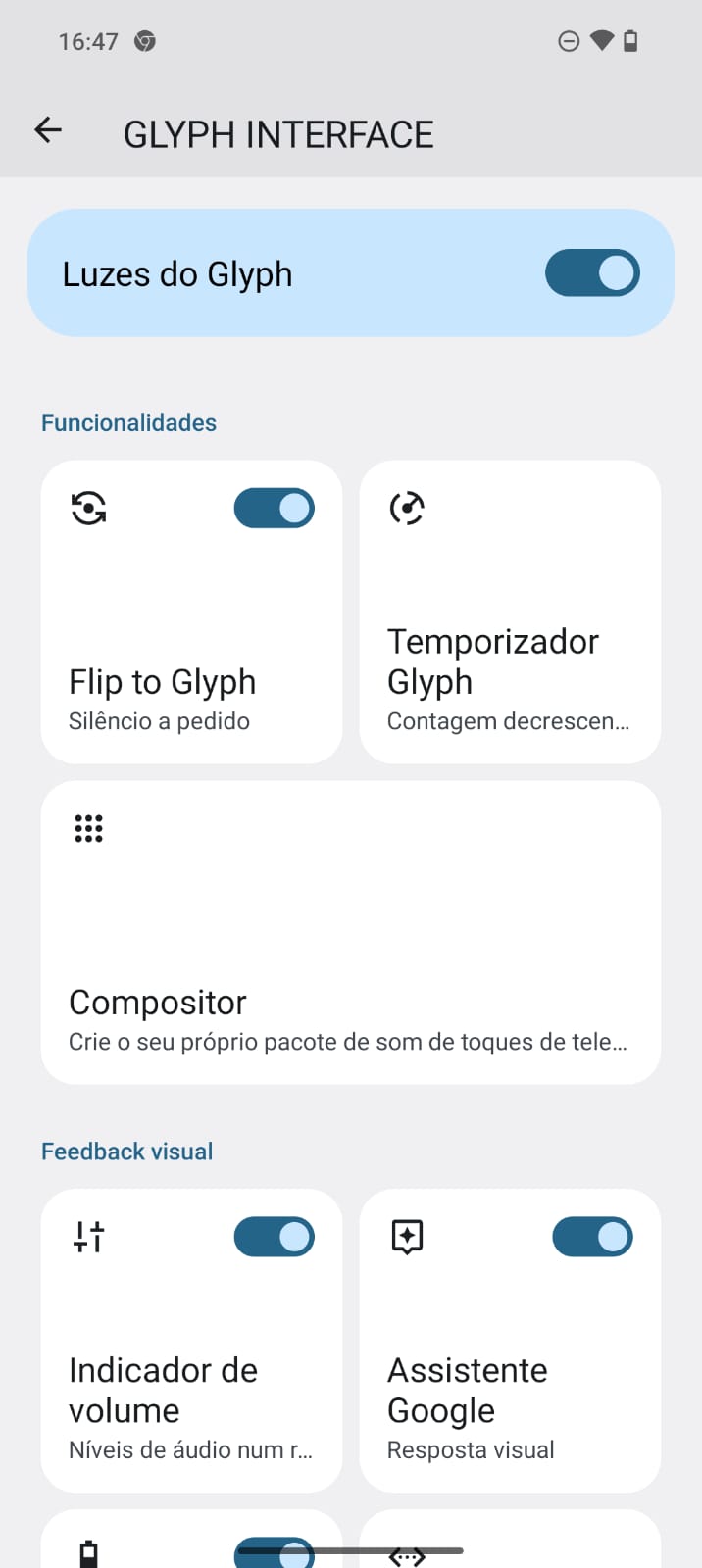Disable the Flip to Glyph toggle
The image size is (702, 1568).
275,509
